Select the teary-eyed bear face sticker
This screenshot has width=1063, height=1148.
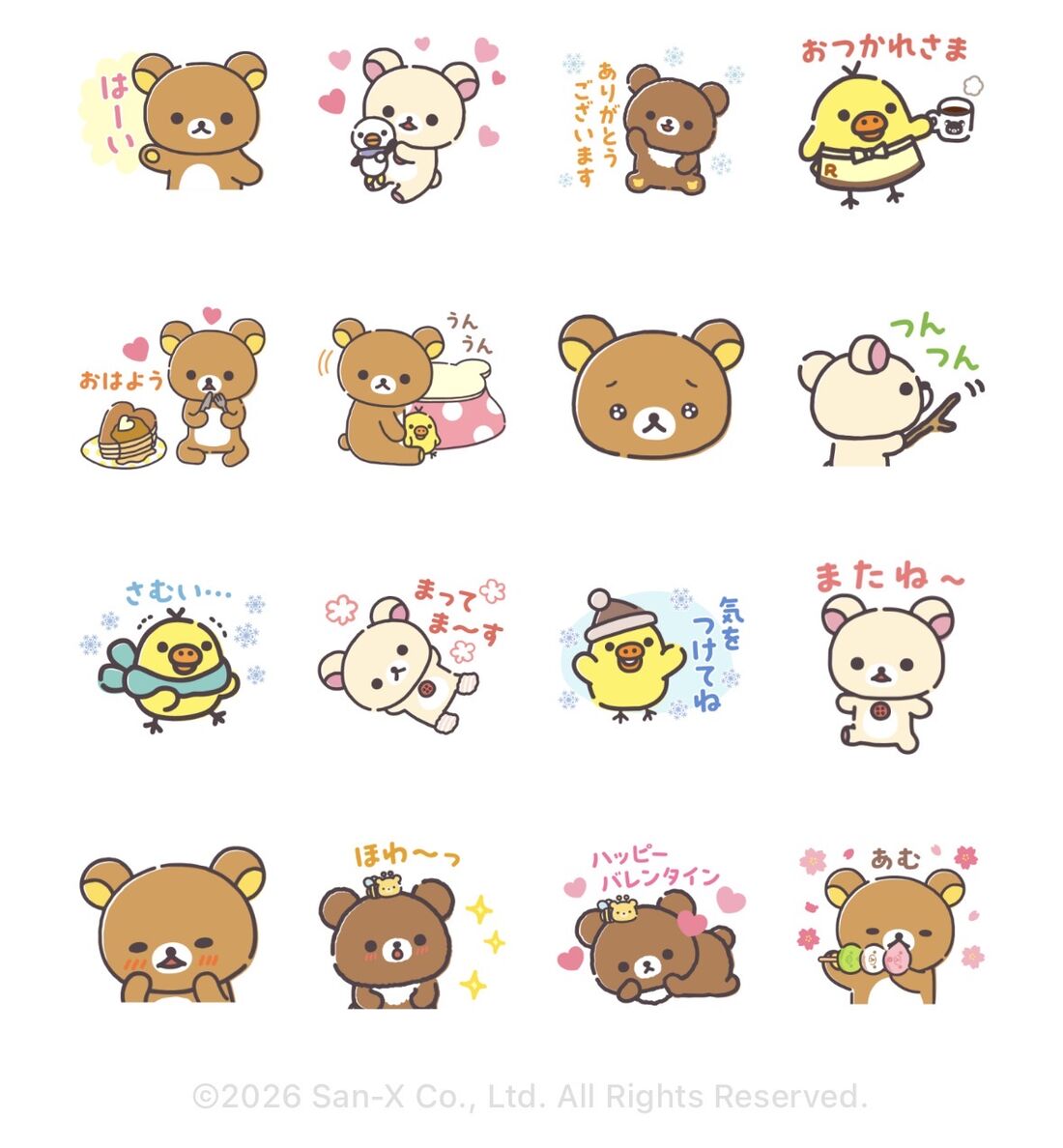652,387
